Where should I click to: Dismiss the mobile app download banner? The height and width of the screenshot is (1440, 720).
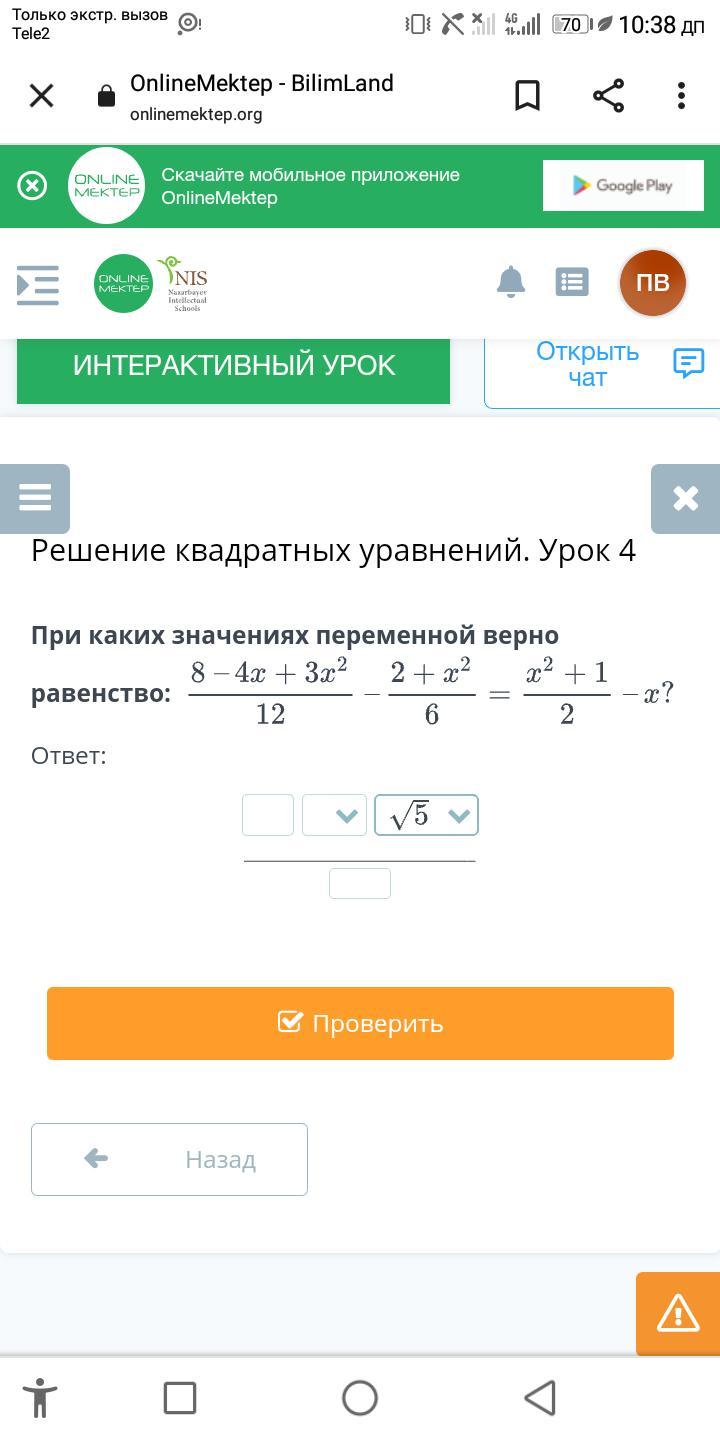click(x=32, y=186)
